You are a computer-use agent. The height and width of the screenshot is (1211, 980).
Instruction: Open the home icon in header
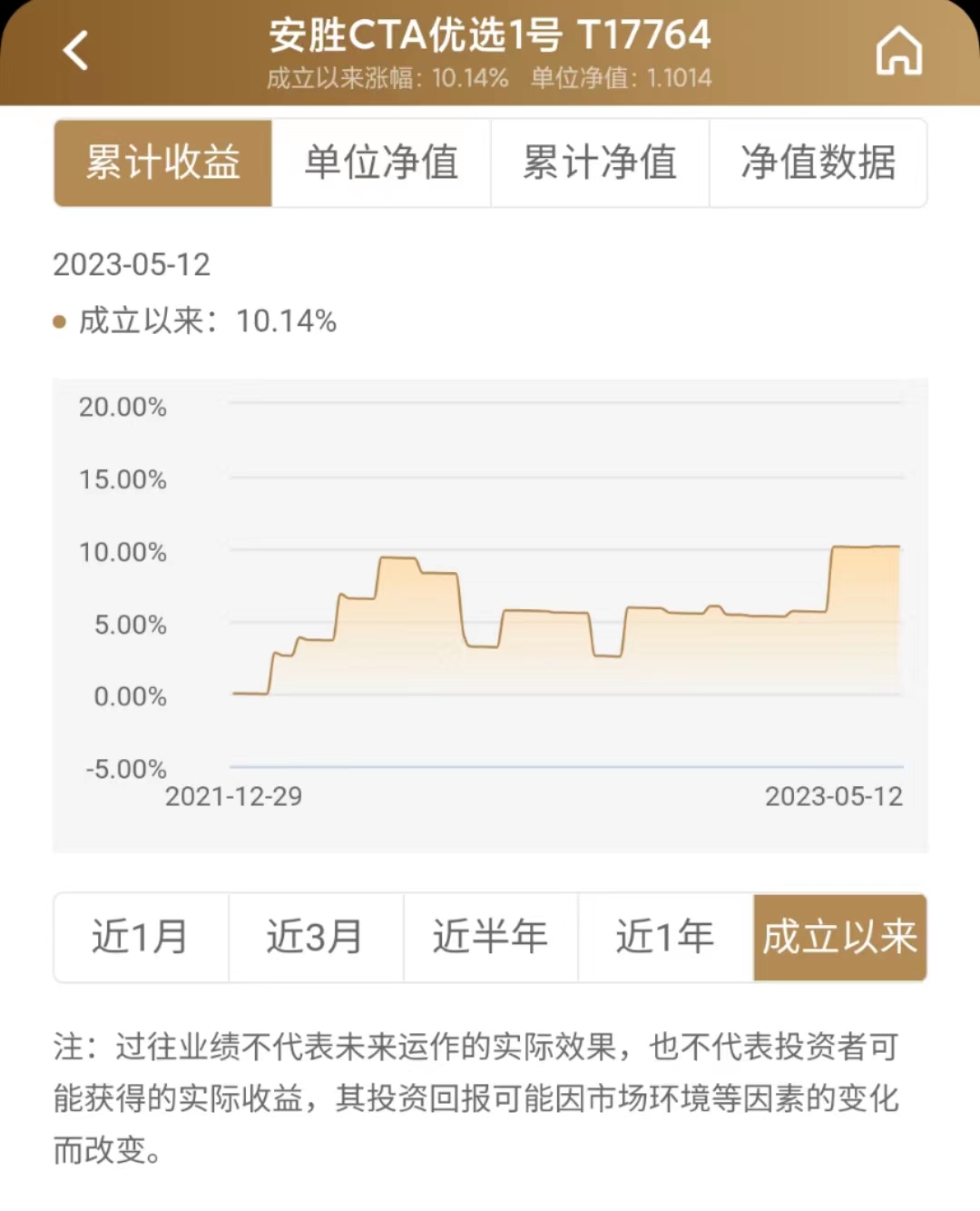(x=898, y=50)
